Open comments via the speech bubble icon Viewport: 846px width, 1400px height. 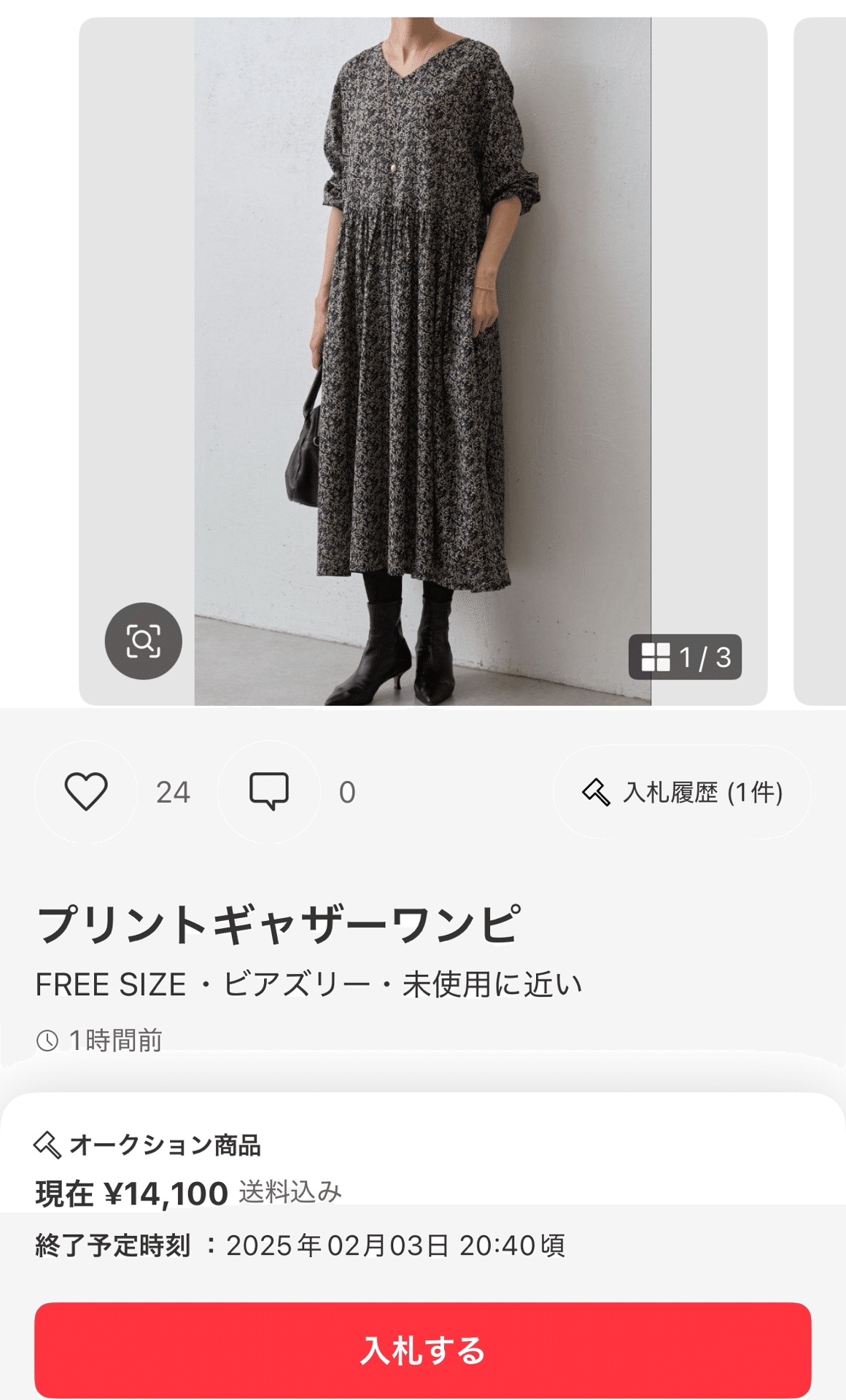(x=269, y=790)
